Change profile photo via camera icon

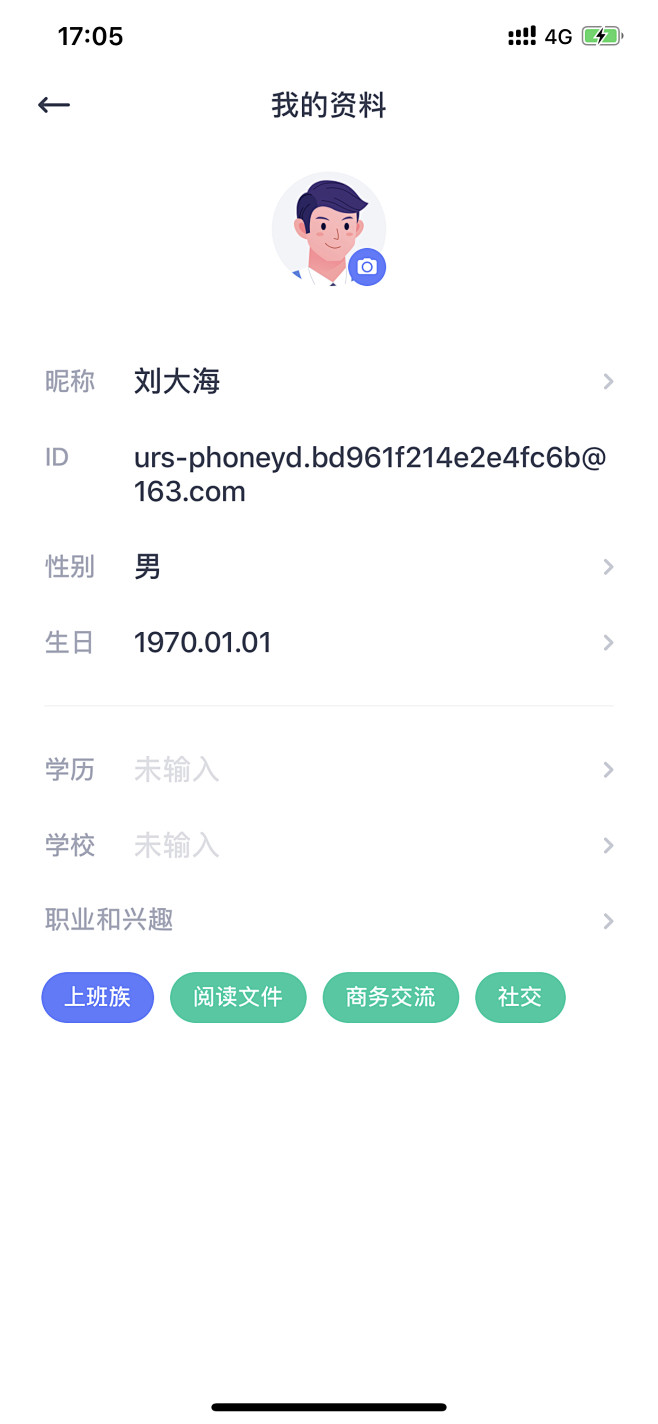coord(367,267)
